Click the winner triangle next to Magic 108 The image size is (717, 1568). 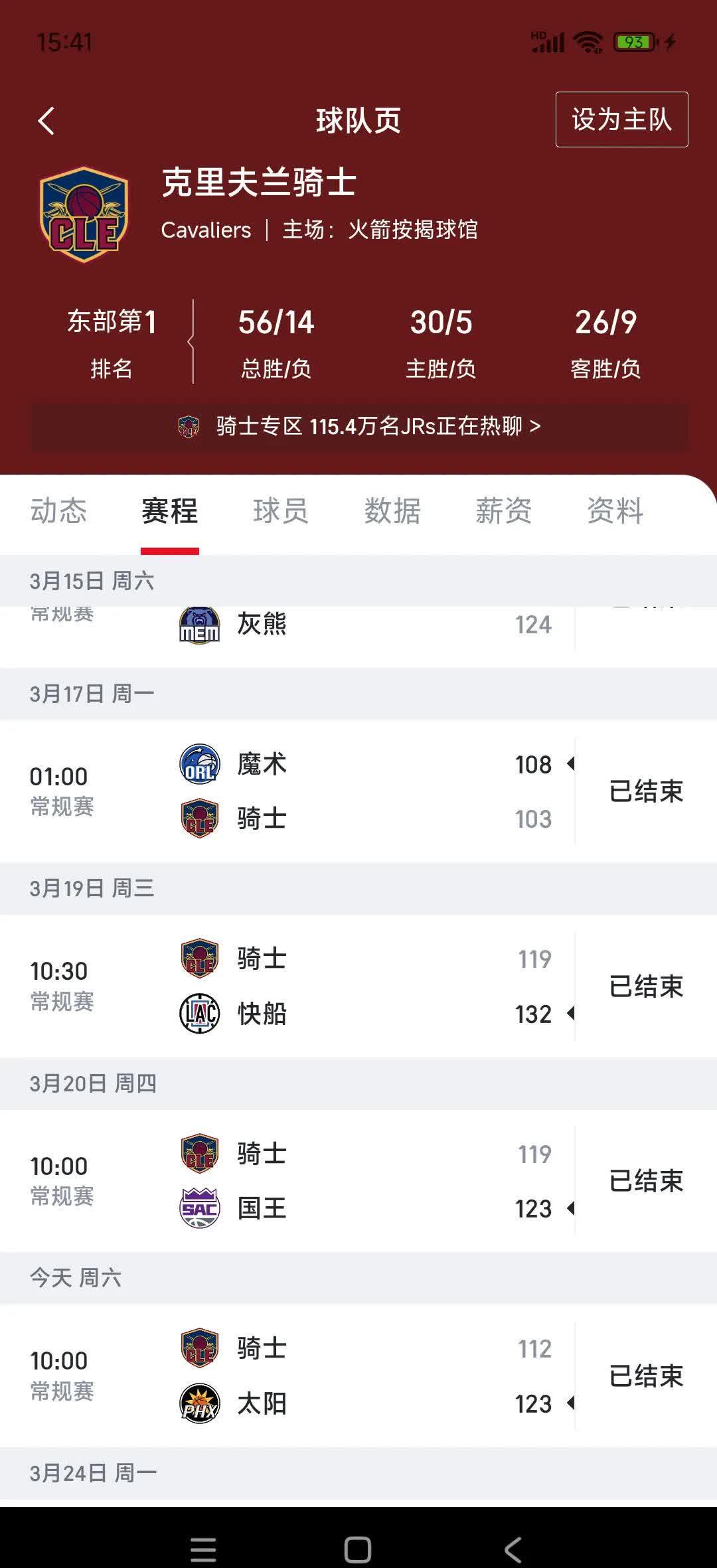pyautogui.click(x=572, y=765)
